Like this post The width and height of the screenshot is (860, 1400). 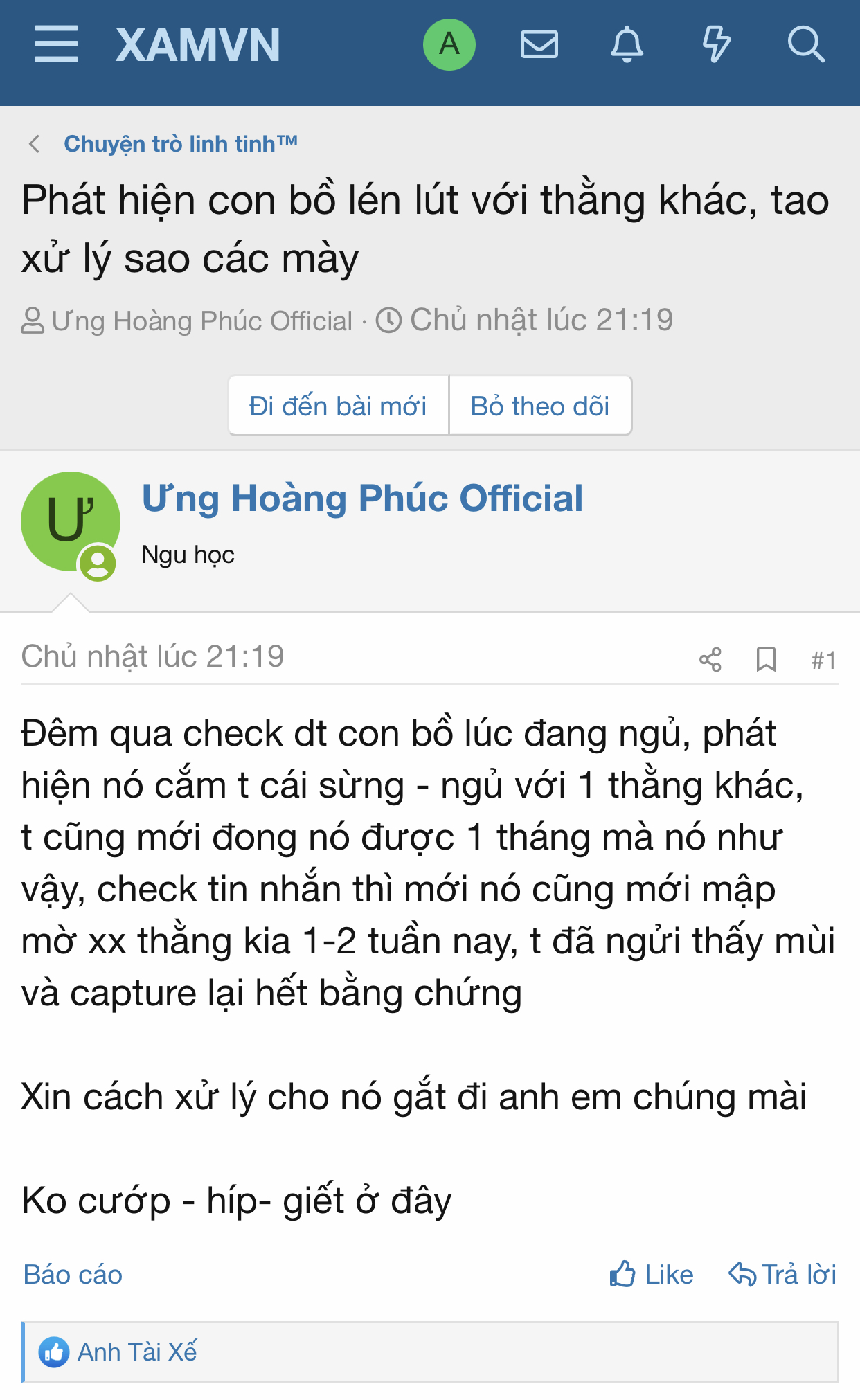coord(652,1275)
